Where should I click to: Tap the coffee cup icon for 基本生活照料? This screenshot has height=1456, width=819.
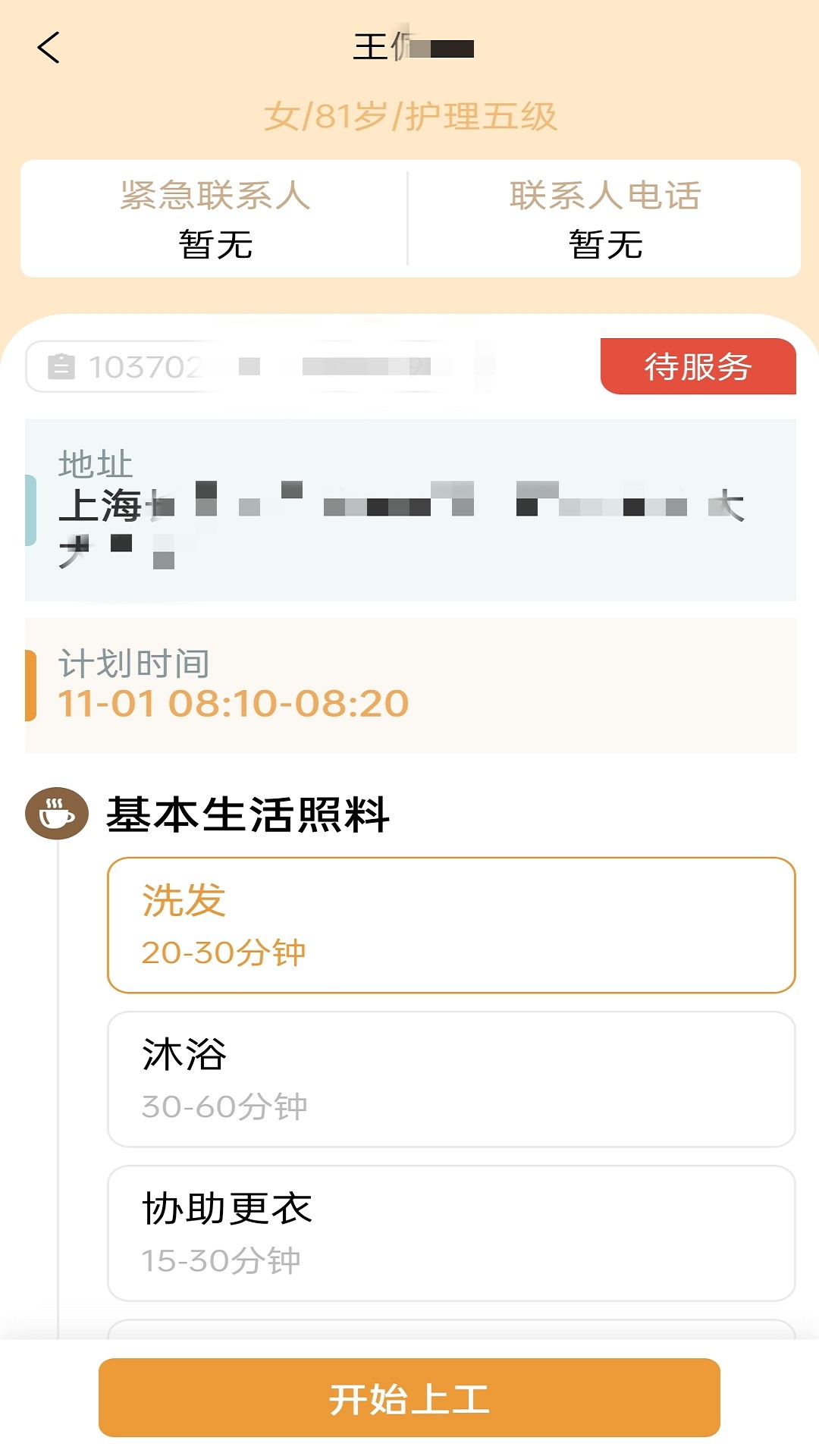point(57,814)
